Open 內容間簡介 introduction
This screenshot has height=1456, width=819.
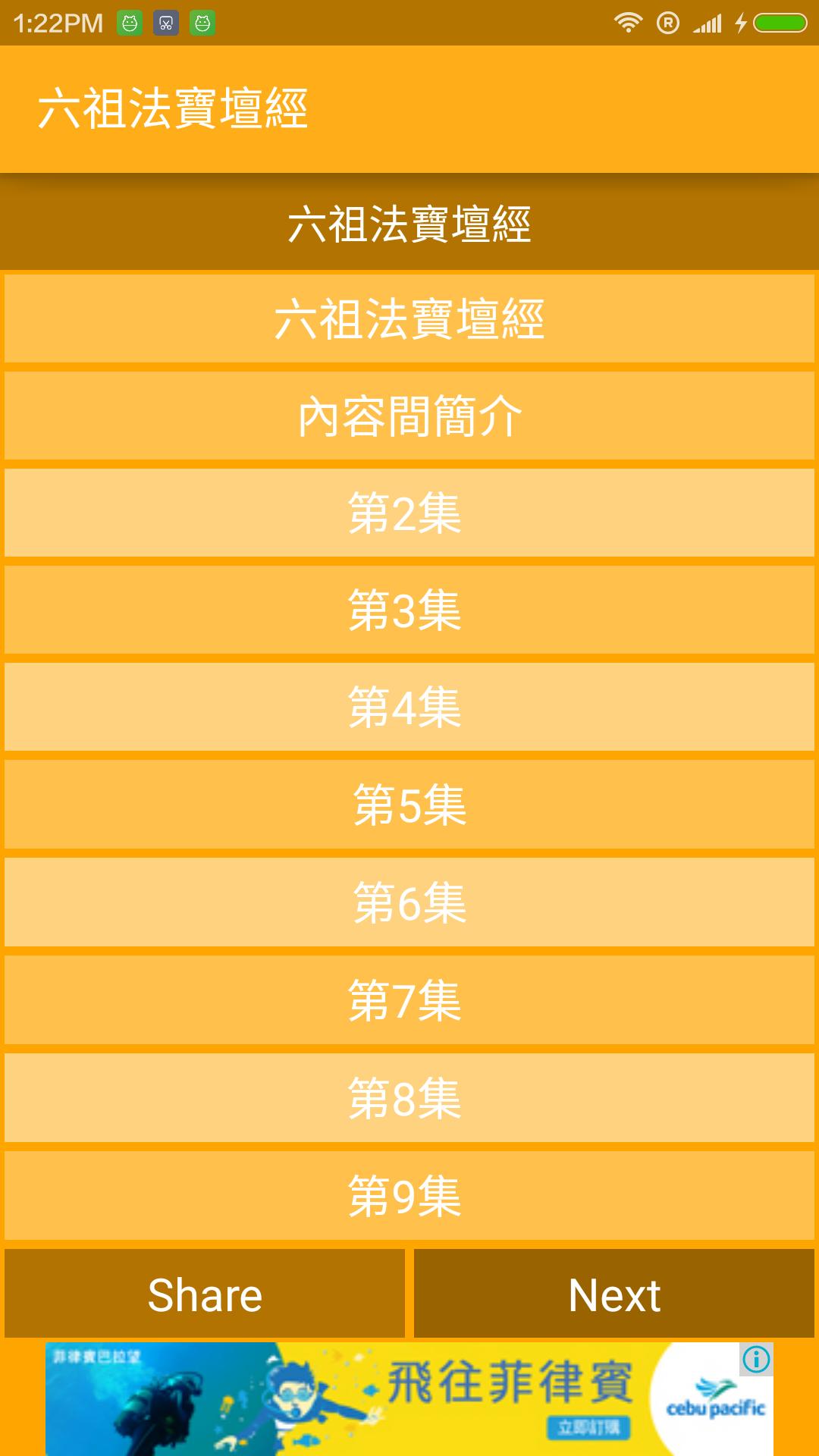(x=409, y=416)
